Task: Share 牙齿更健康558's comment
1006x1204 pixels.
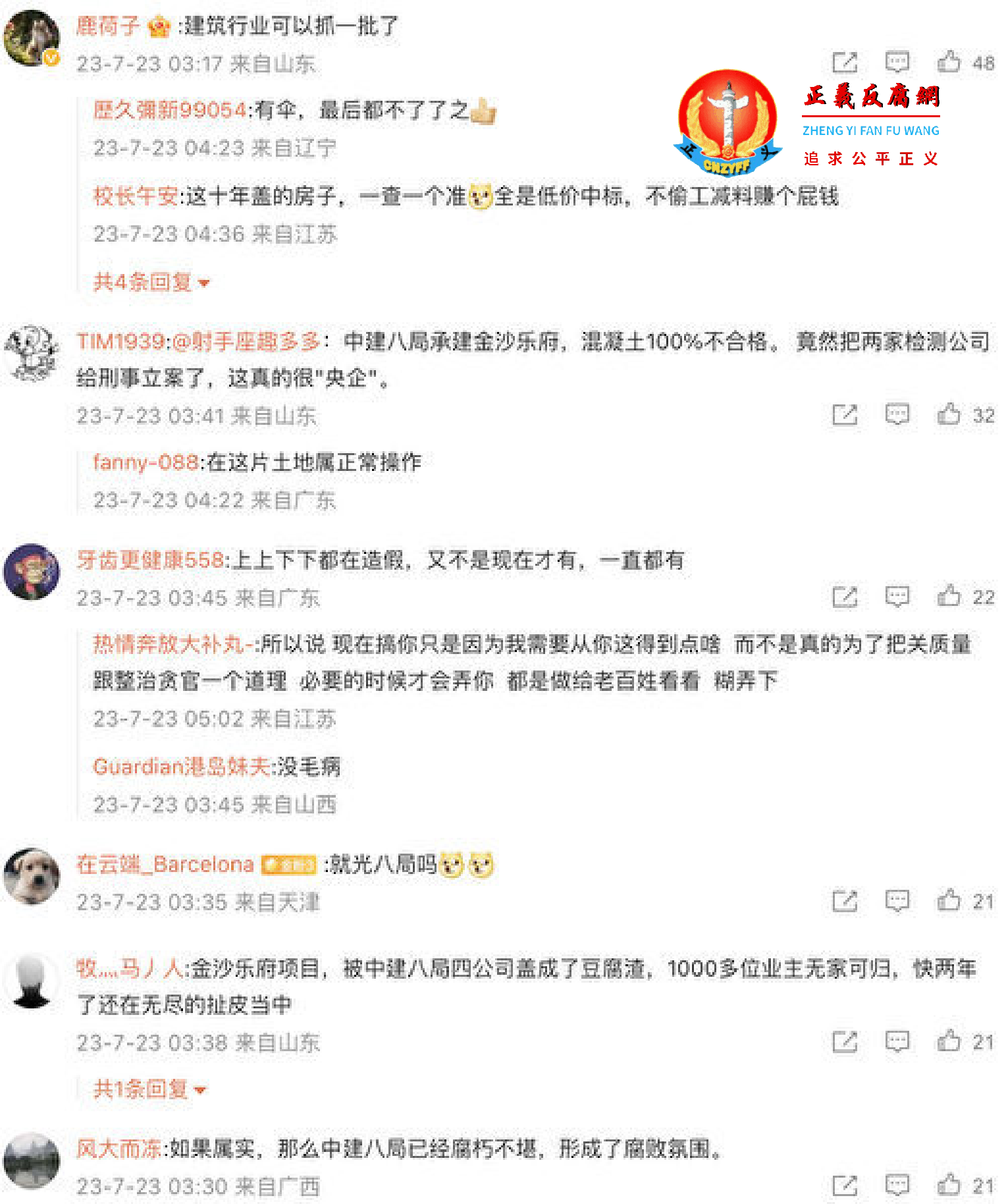Action: 845,597
